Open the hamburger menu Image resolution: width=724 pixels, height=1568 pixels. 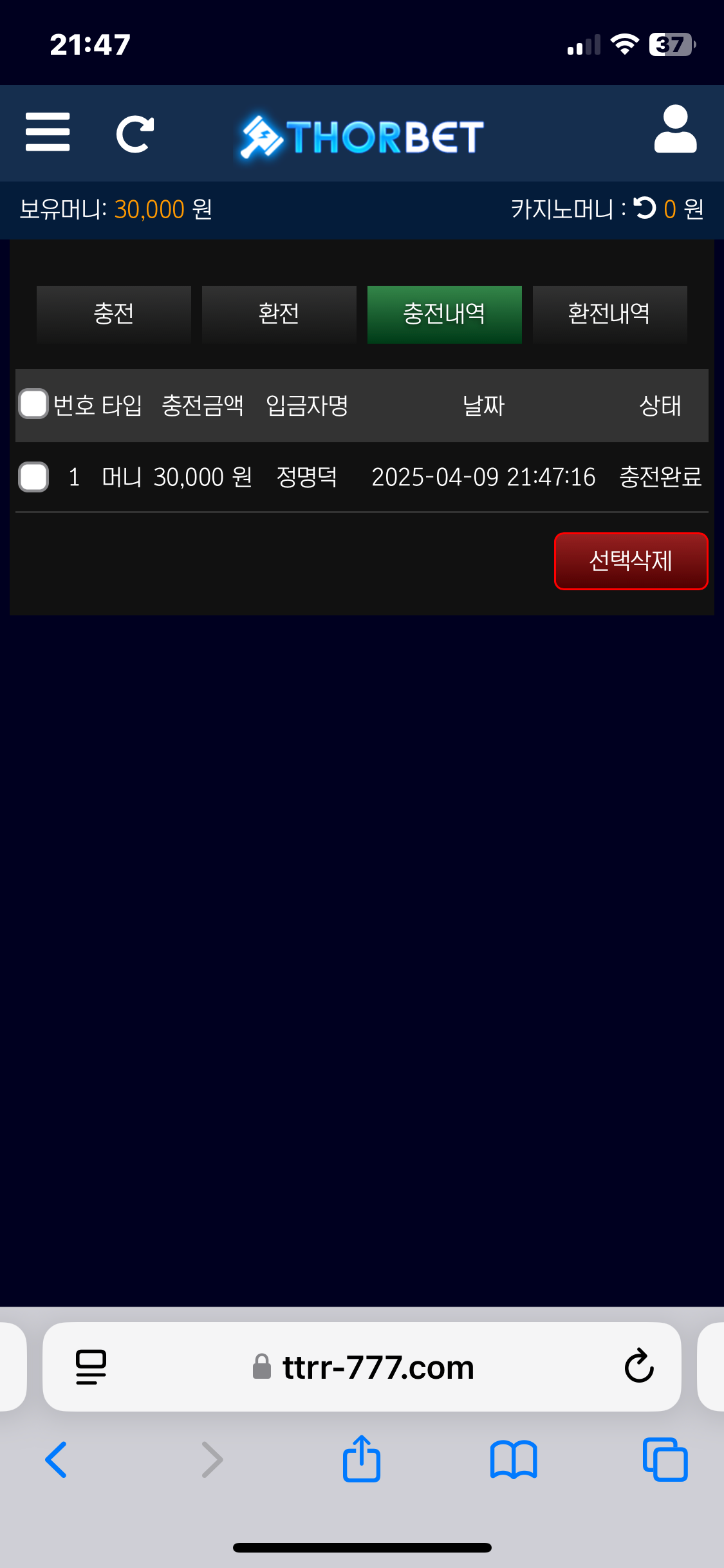click(x=48, y=132)
